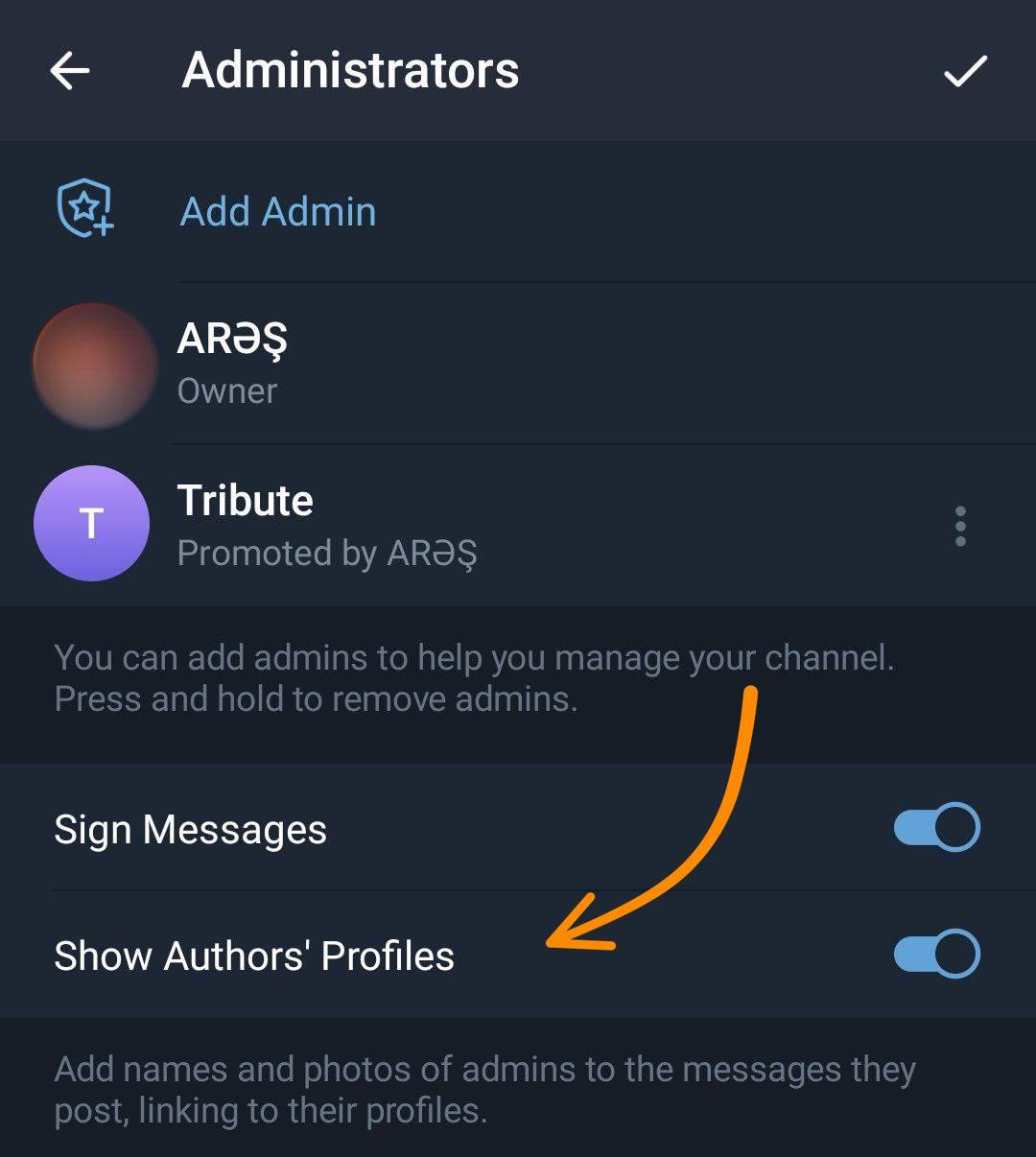Open the ARƏŞ owner row
Viewport: 1036px width, 1157px height.
click(x=384, y=363)
